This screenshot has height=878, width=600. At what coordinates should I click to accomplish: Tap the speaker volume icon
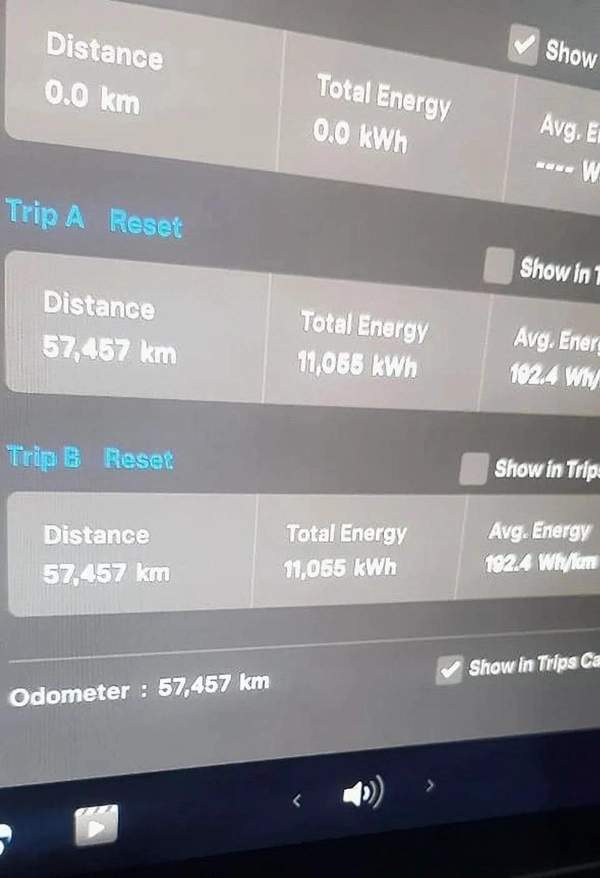click(x=361, y=795)
